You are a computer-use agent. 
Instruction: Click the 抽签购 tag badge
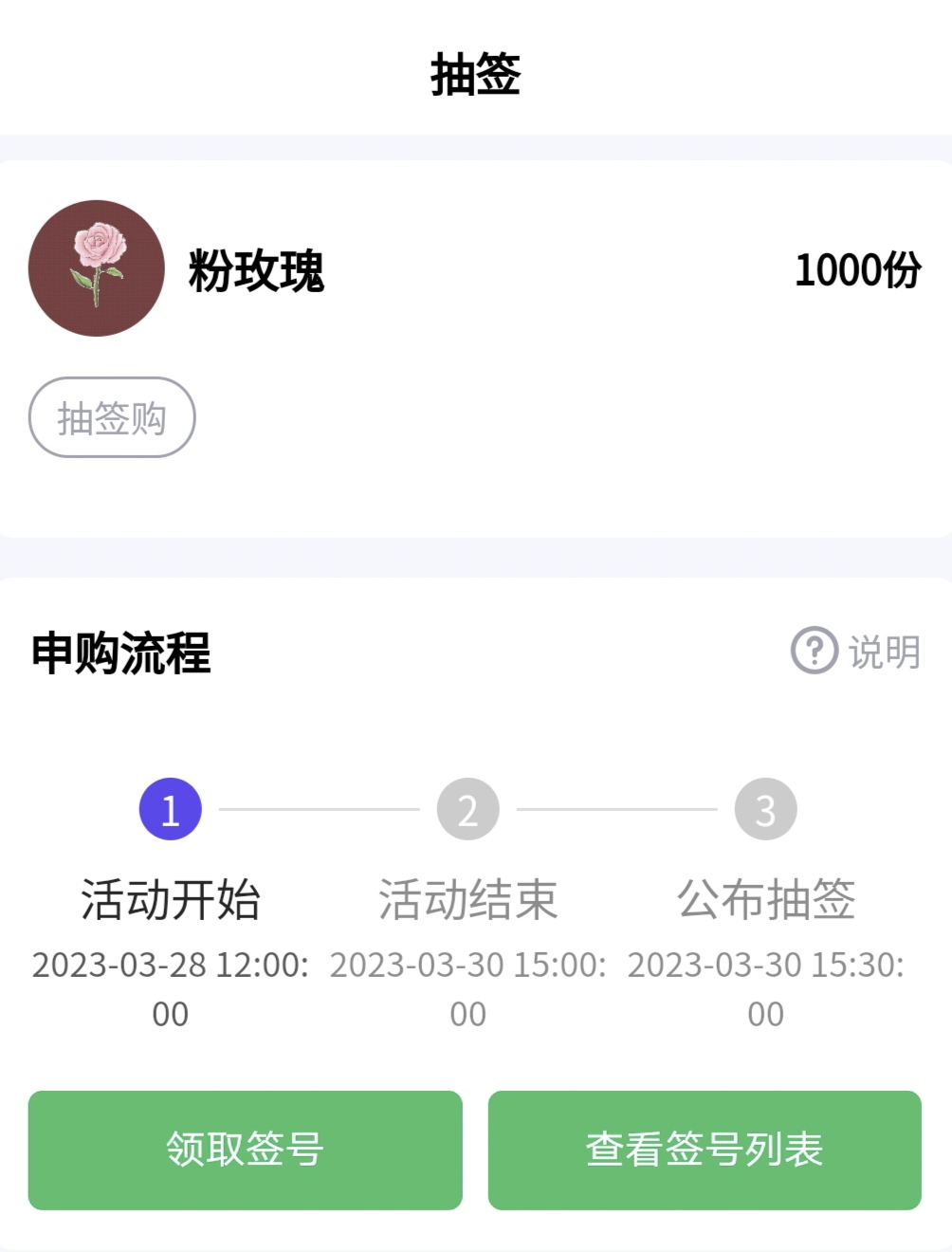click(111, 417)
